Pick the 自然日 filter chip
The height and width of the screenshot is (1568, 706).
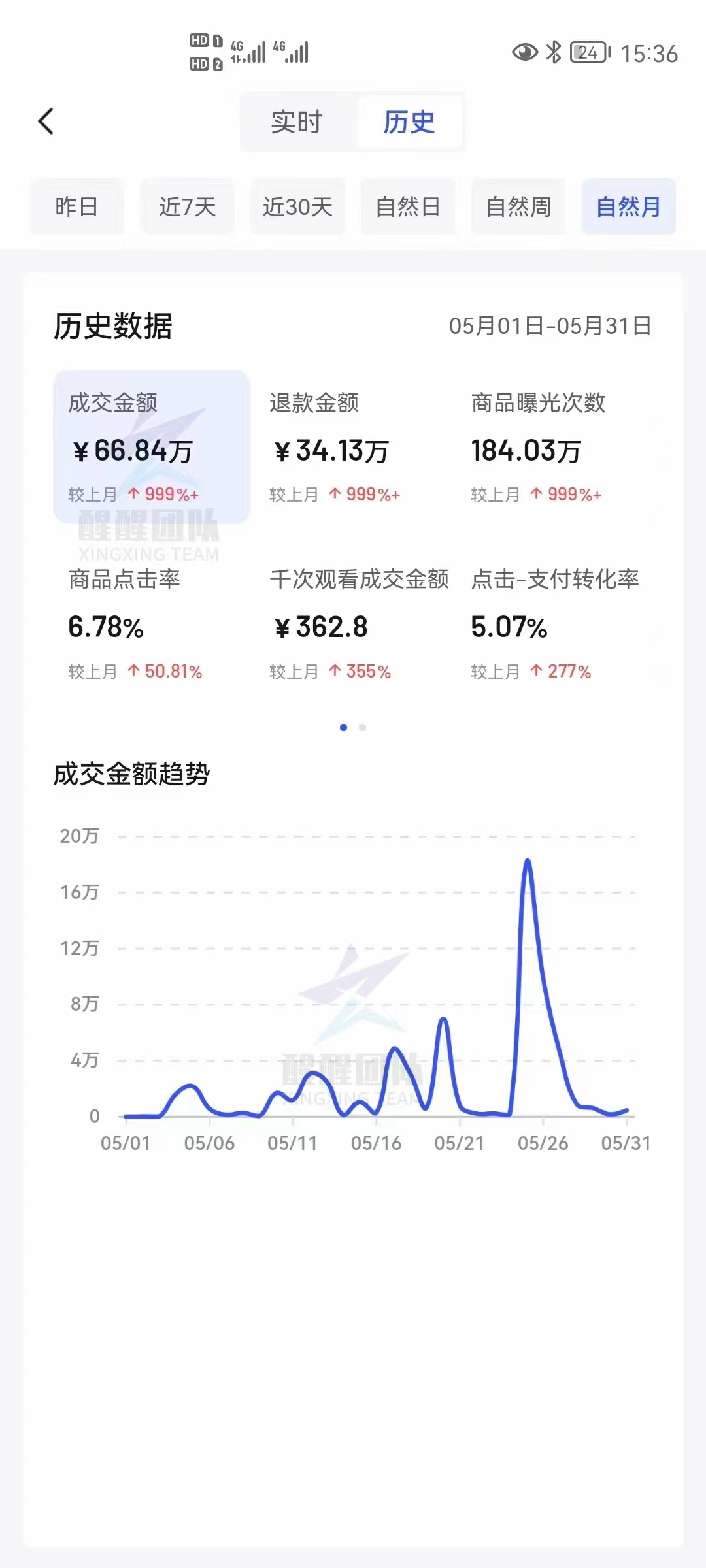click(x=408, y=206)
